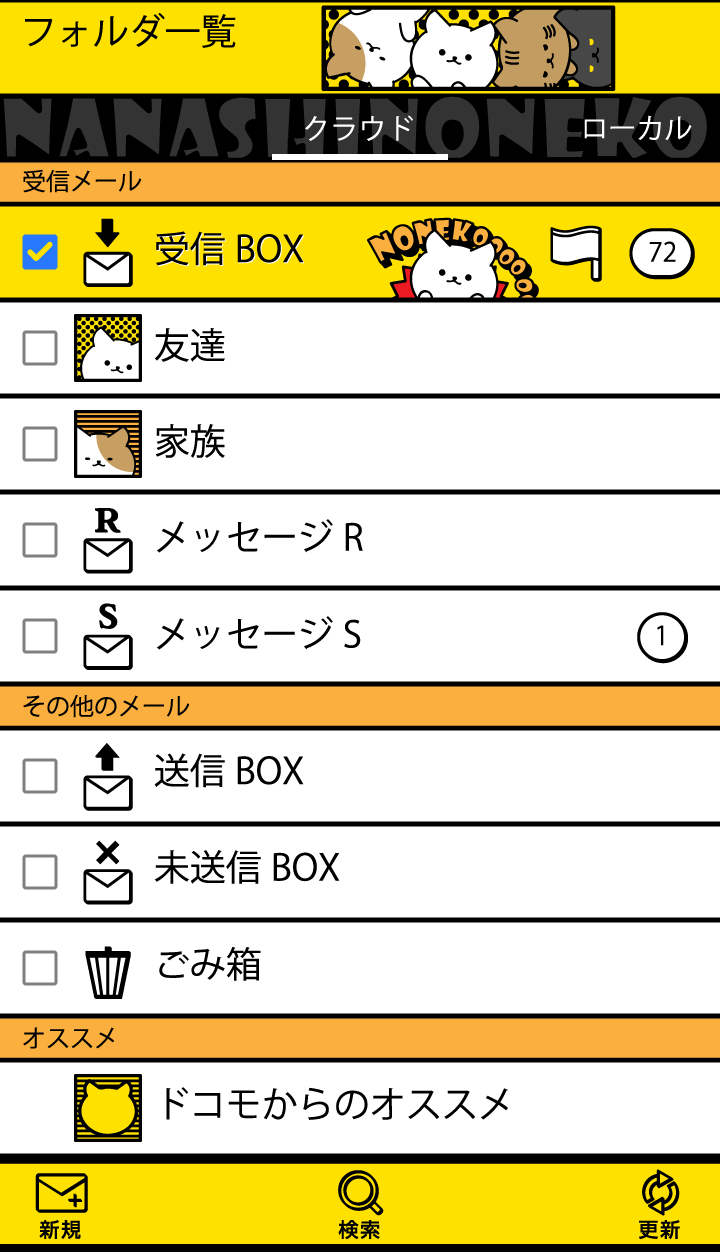
Task: Open メッセージR folder
Action: [x=259, y=539]
